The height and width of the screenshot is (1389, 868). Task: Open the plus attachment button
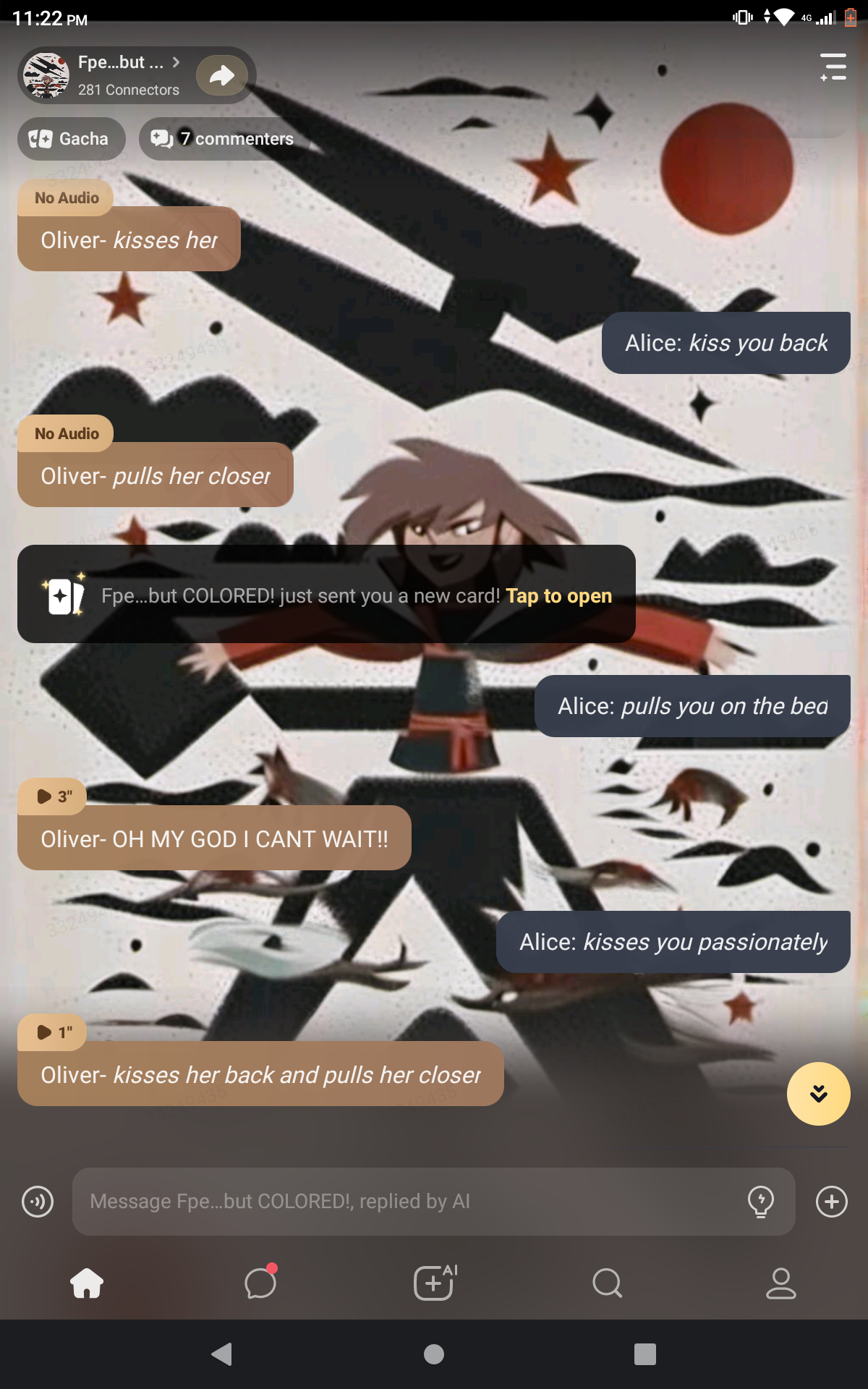click(x=831, y=1202)
